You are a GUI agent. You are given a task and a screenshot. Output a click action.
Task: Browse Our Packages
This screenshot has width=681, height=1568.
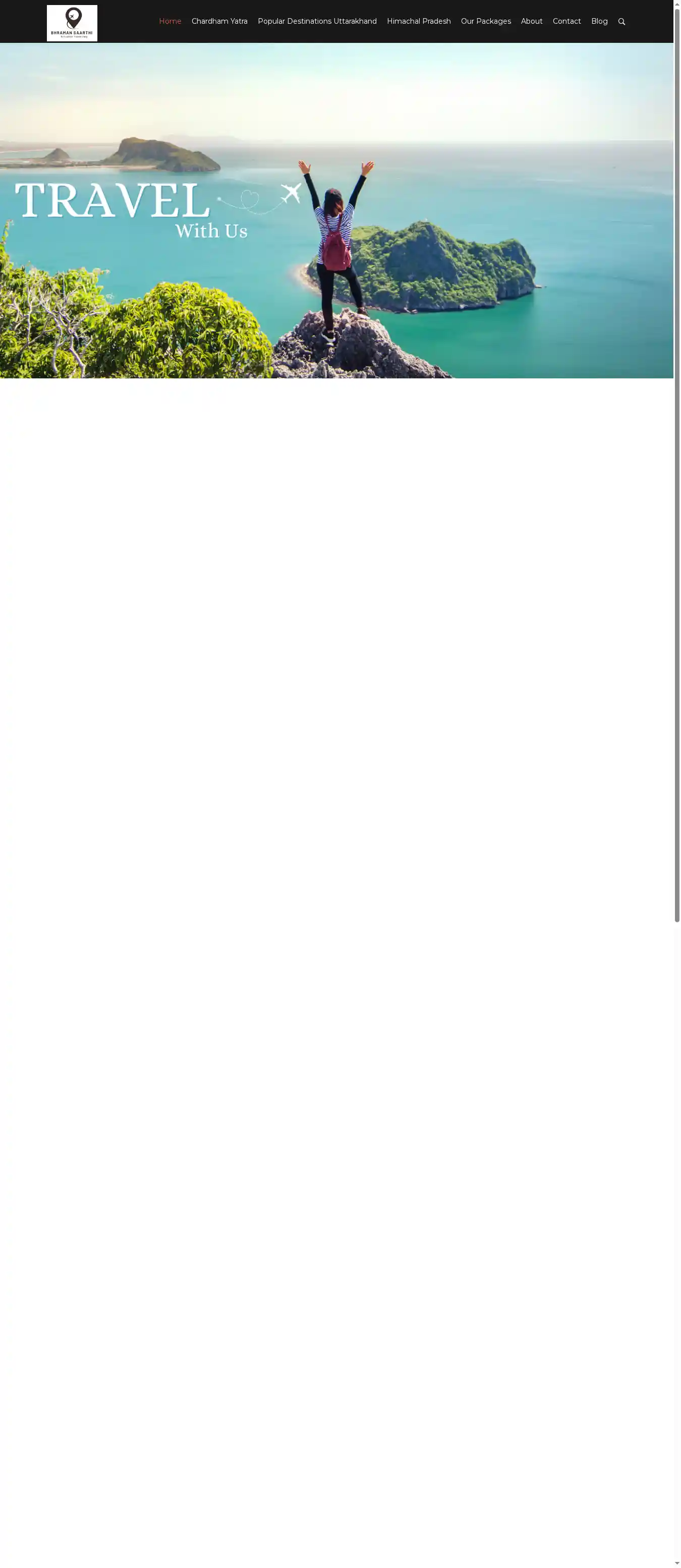pos(486,21)
